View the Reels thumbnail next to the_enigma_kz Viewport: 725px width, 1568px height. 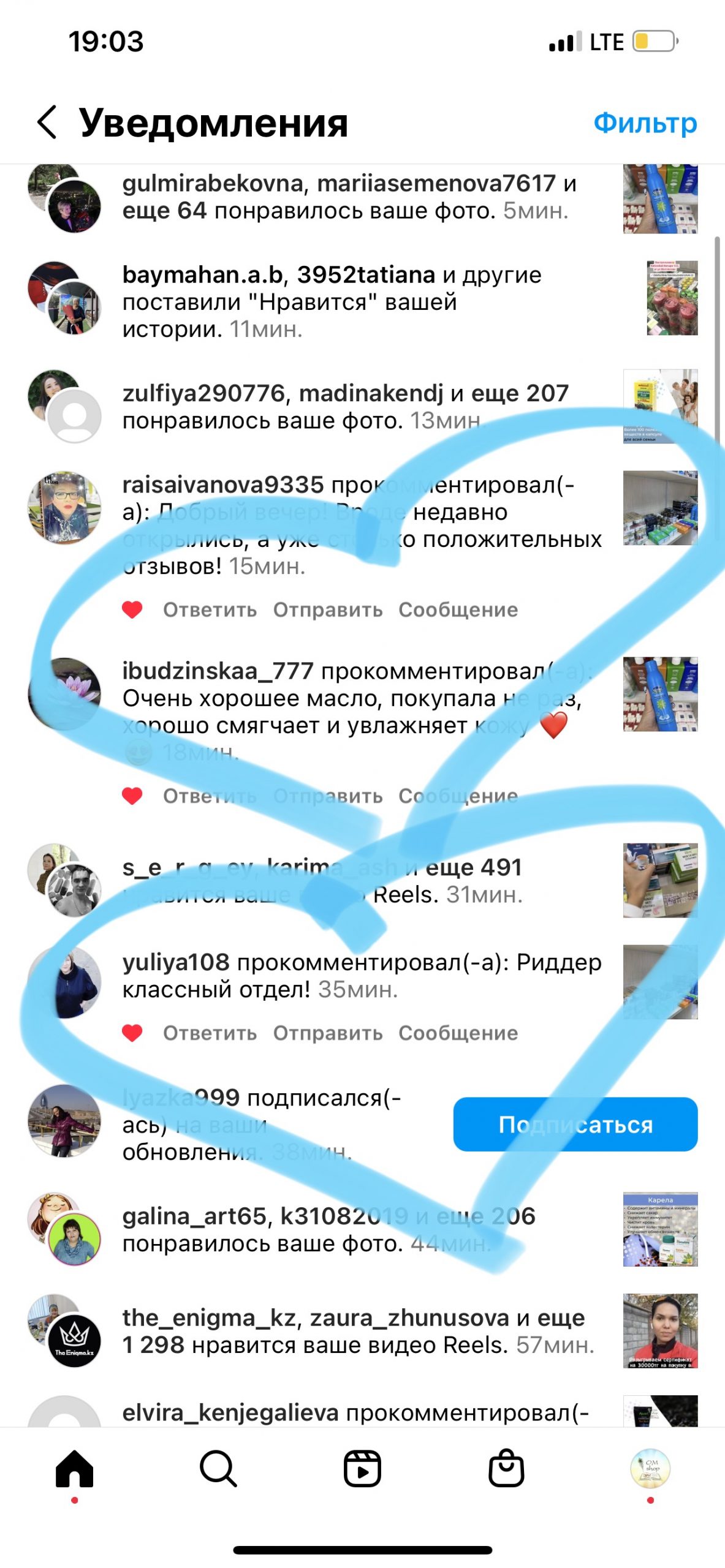(x=660, y=1331)
